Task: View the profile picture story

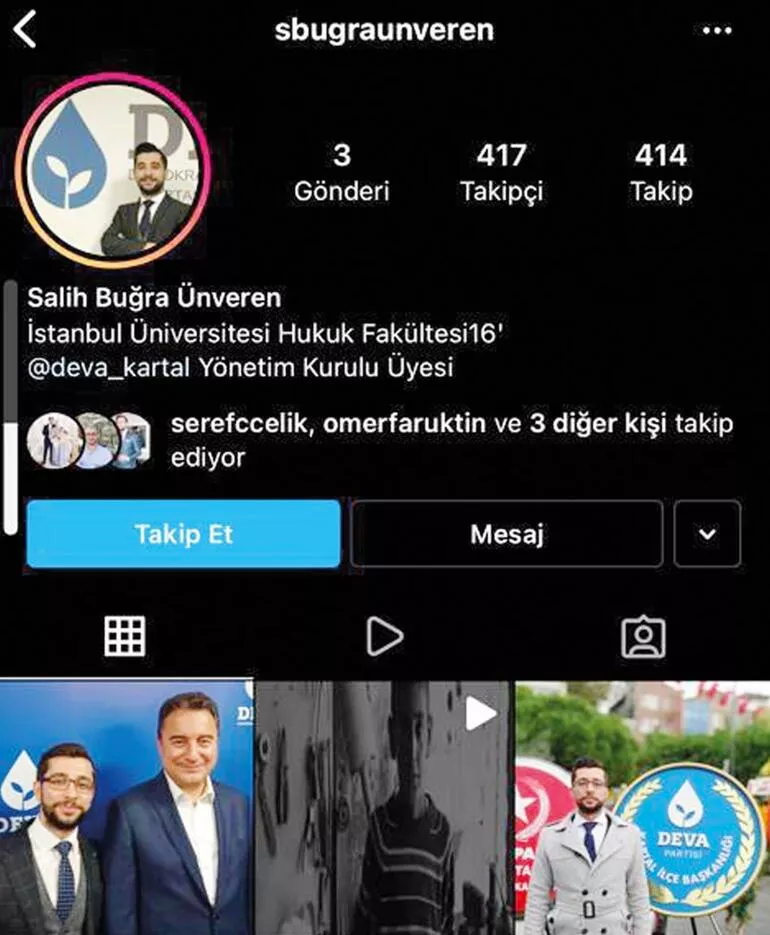Action: pyautogui.click(x=112, y=171)
